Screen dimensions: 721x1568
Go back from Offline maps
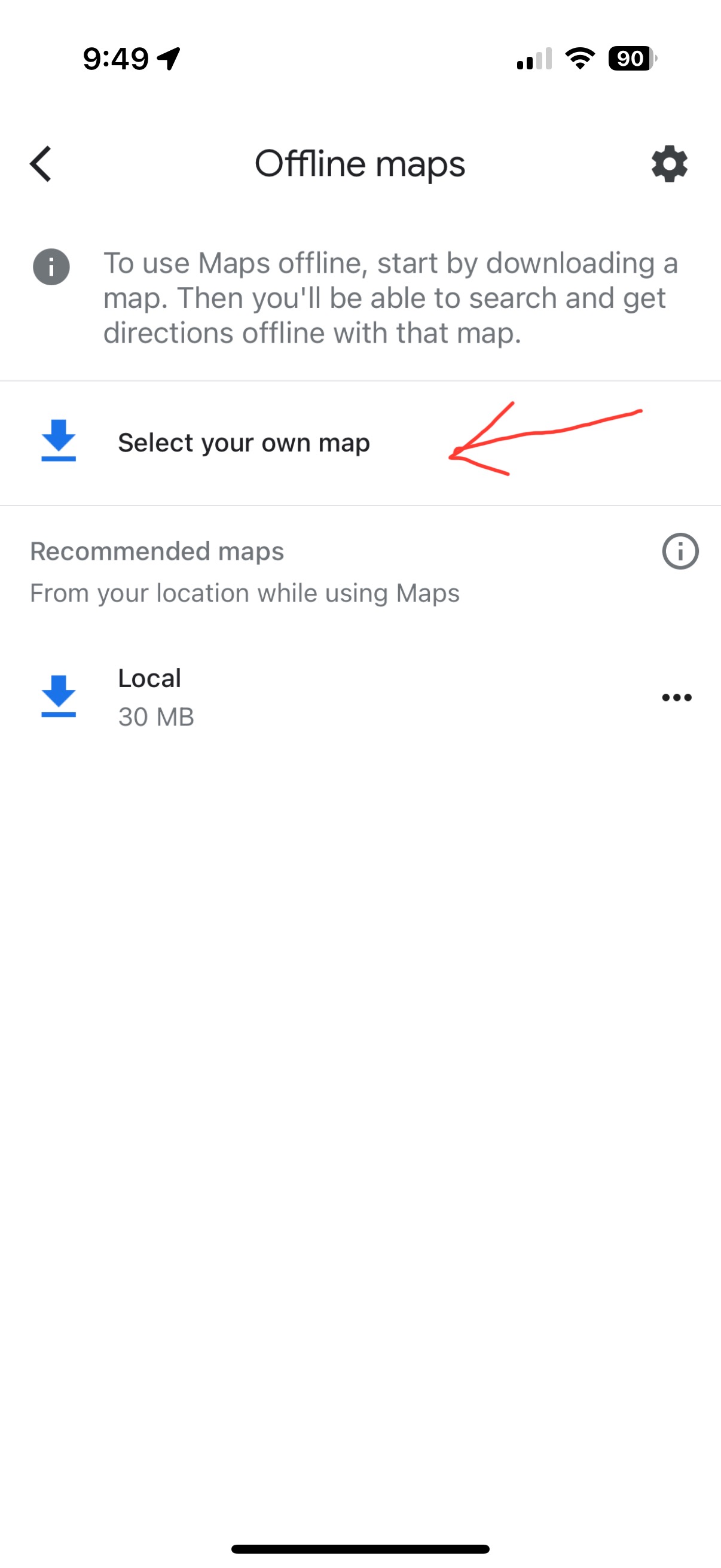pos(41,164)
